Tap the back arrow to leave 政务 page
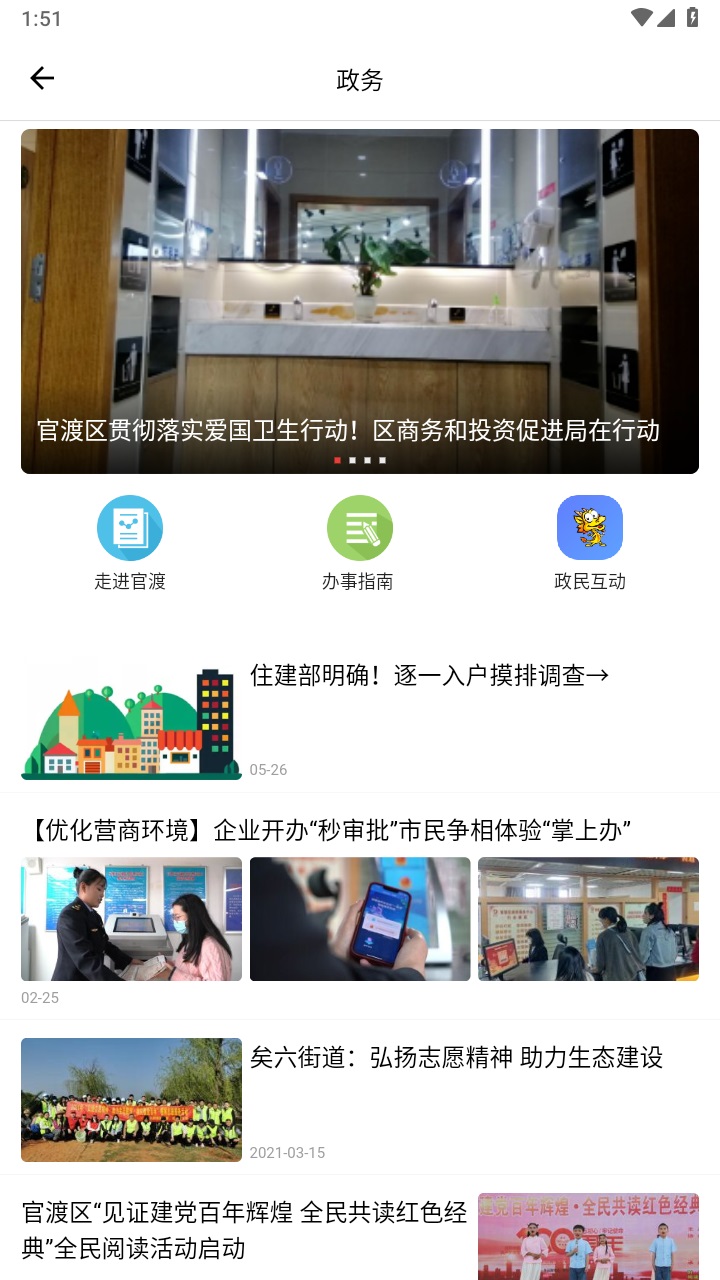This screenshot has height=1280, width=720. tap(41, 77)
